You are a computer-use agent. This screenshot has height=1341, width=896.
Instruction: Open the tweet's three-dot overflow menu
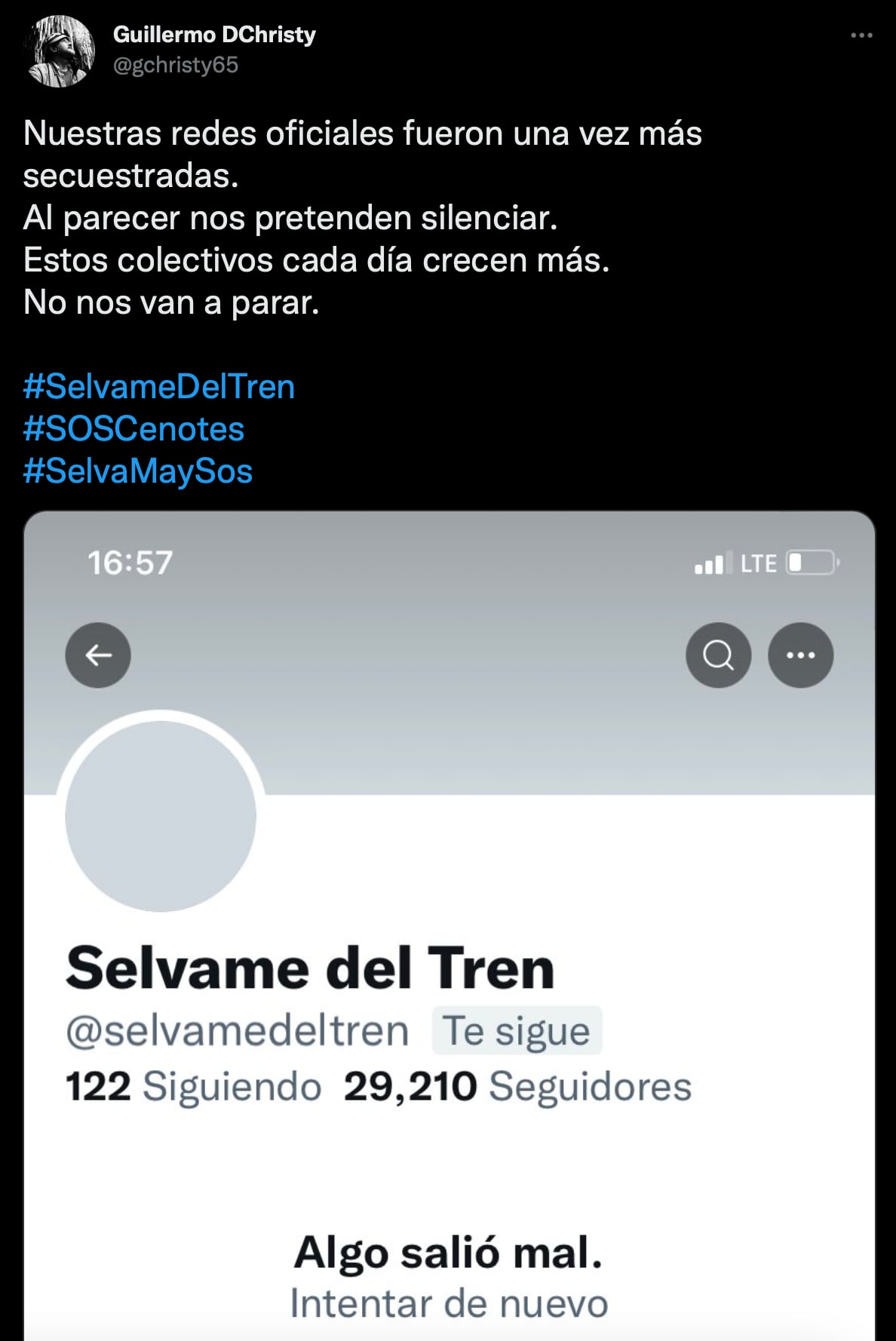click(861, 35)
